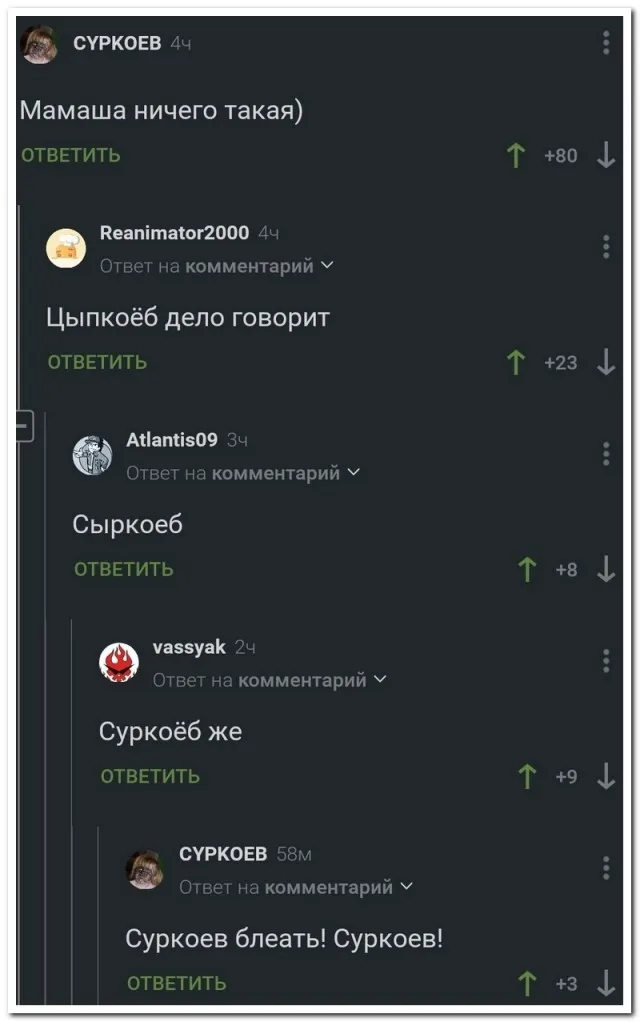Open Atlantis09's profile by username

click(171, 439)
